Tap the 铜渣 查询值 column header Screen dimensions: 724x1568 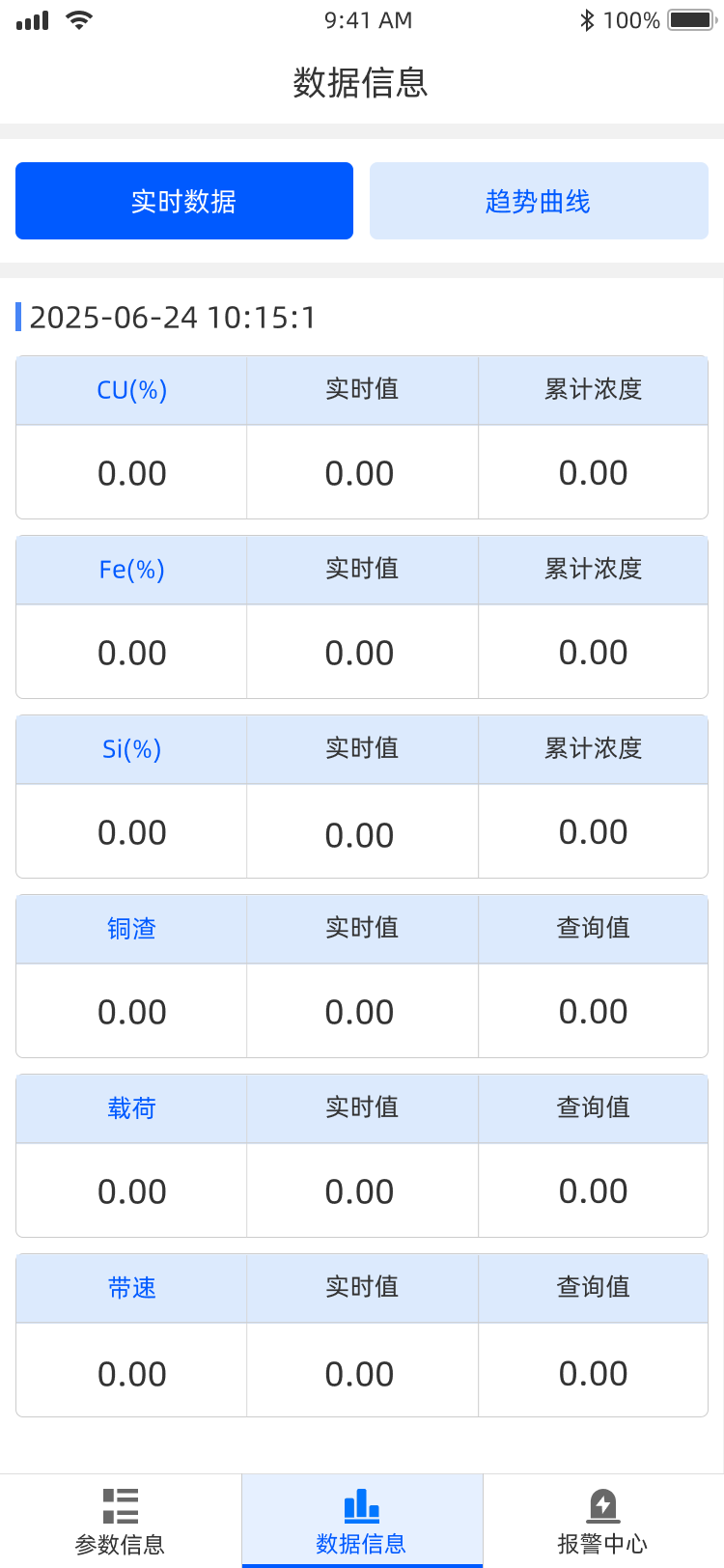(593, 928)
